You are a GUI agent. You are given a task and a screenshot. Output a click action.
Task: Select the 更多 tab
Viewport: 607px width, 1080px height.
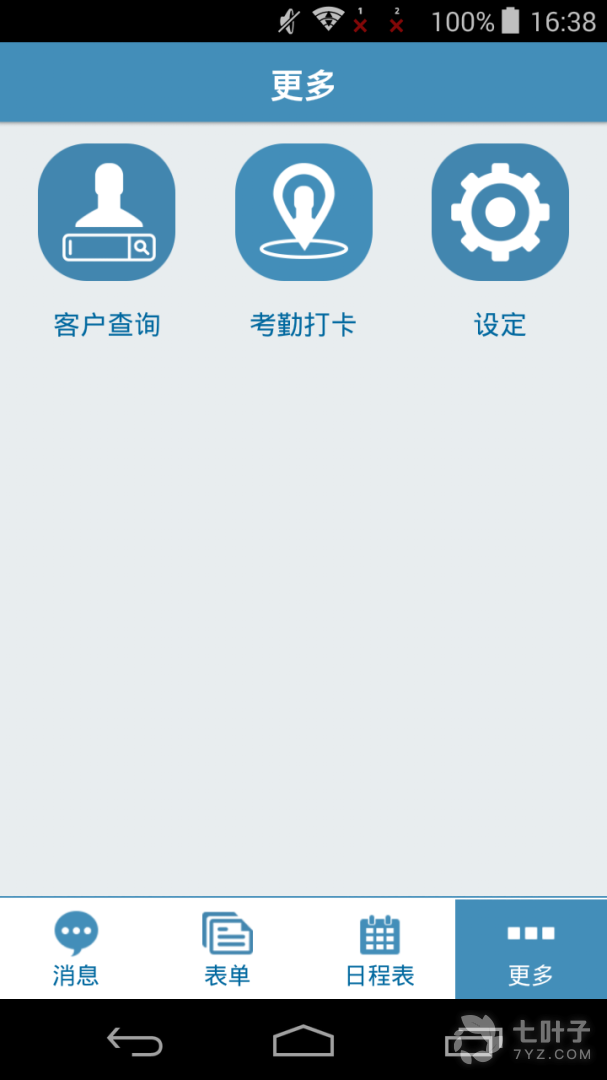click(530, 949)
